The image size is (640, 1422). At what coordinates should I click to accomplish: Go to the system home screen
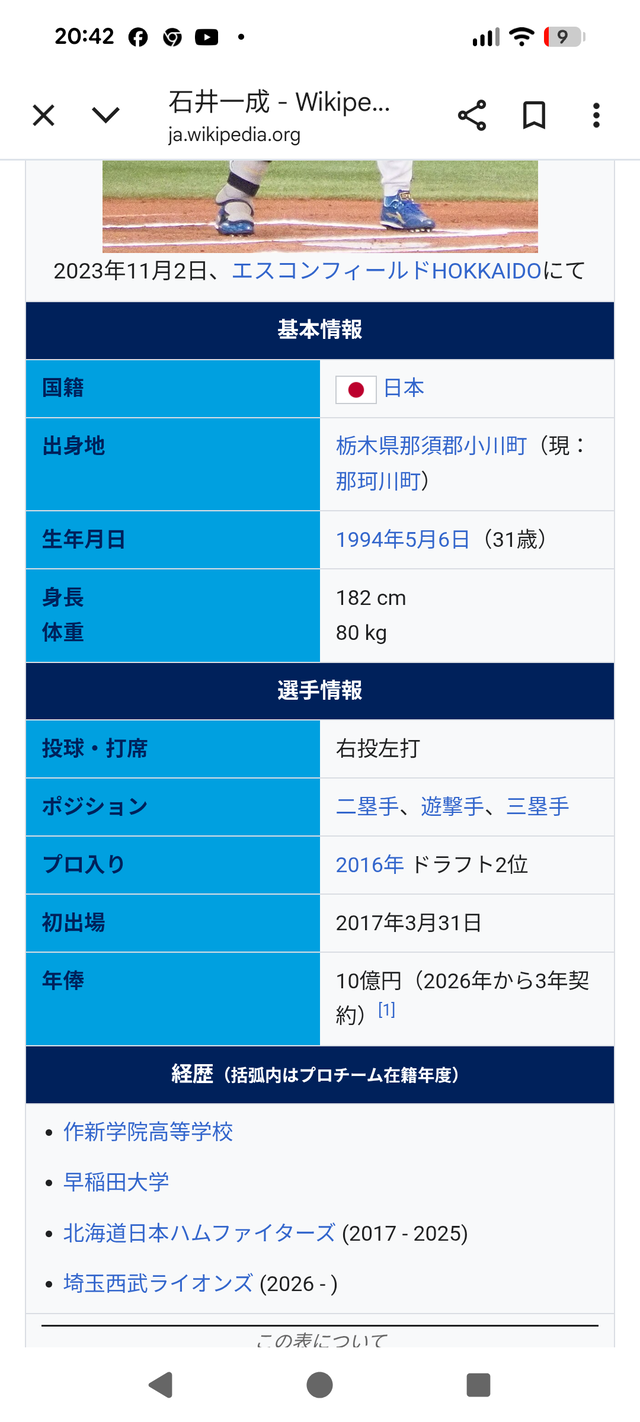click(320, 1385)
